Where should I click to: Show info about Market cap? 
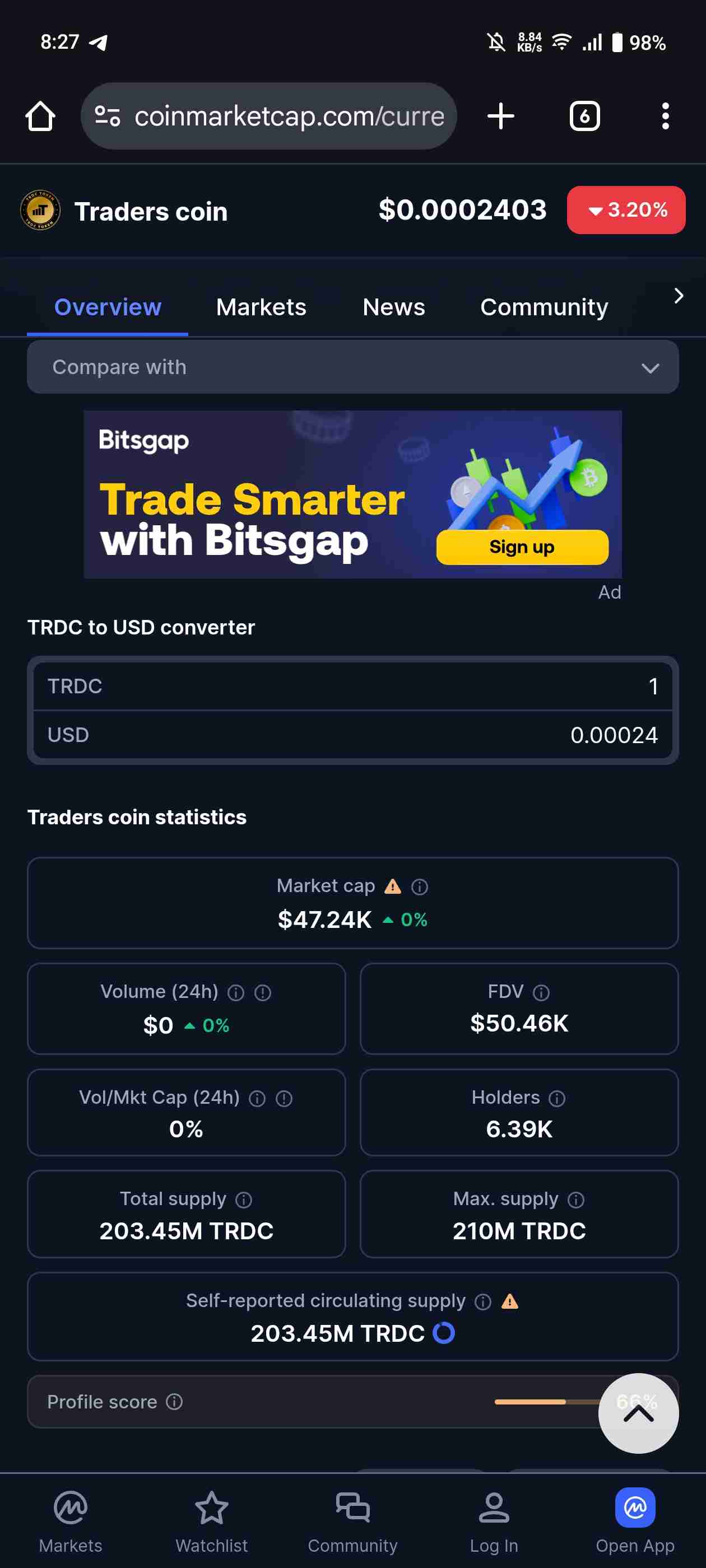tap(420, 887)
